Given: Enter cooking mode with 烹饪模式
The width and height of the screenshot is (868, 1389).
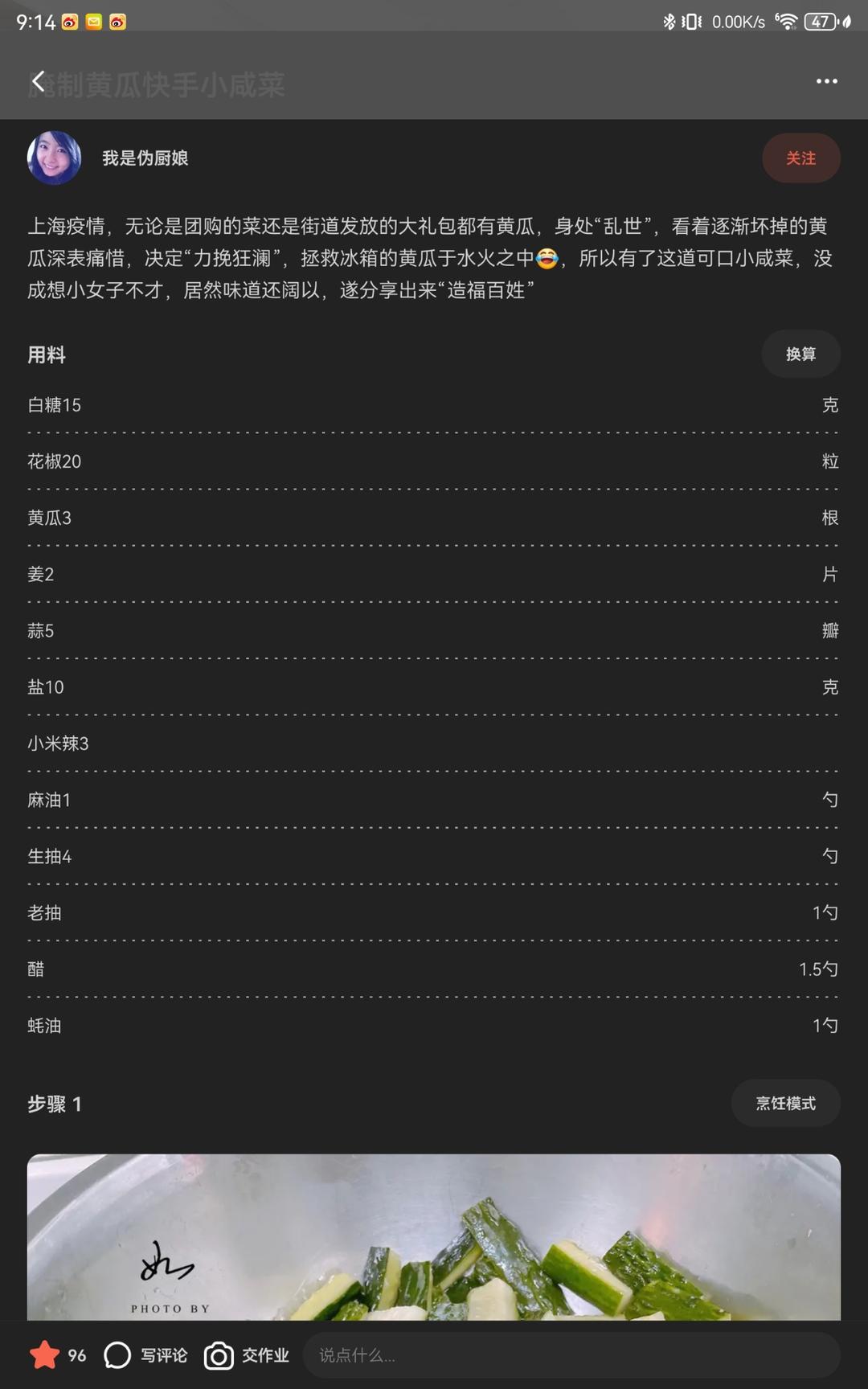Looking at the screenshot, I should pos(785,1104).
